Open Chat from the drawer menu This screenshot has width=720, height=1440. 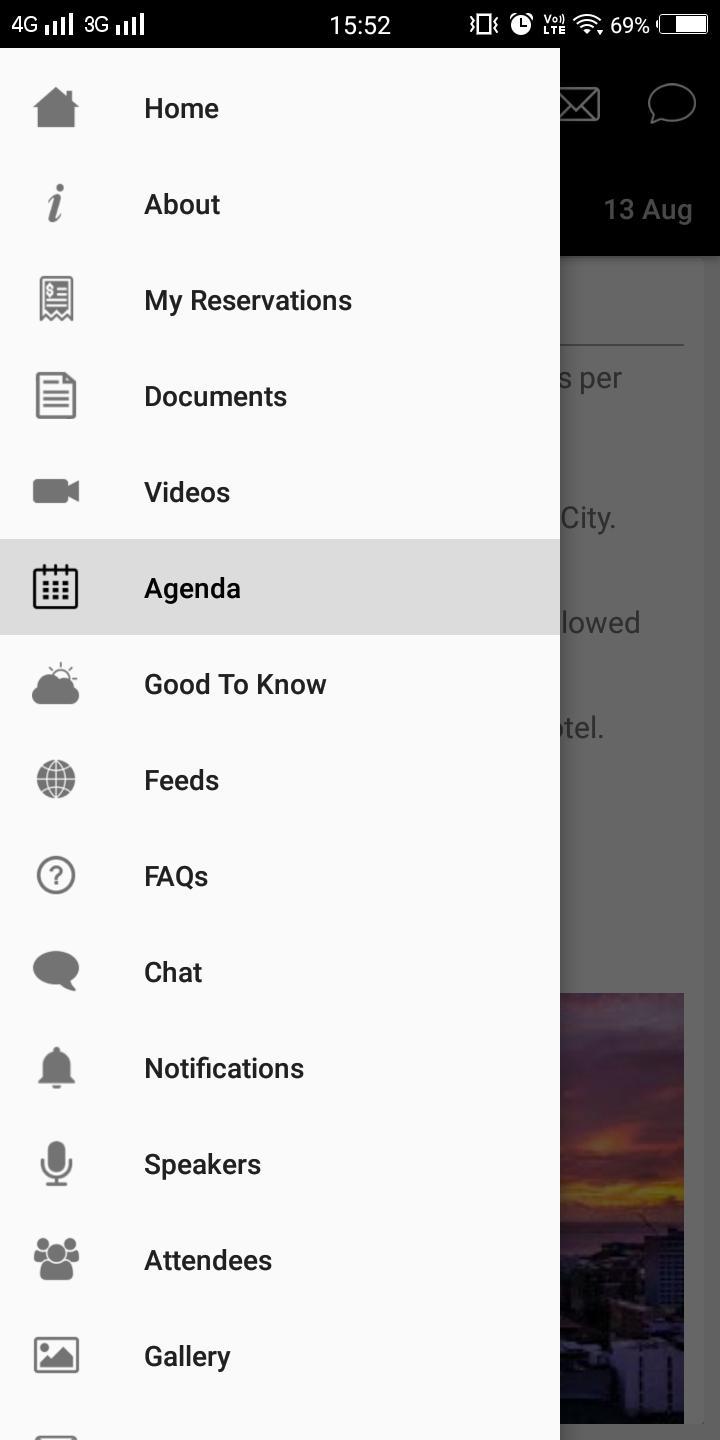pyautogui.click(x=173, y=972)
